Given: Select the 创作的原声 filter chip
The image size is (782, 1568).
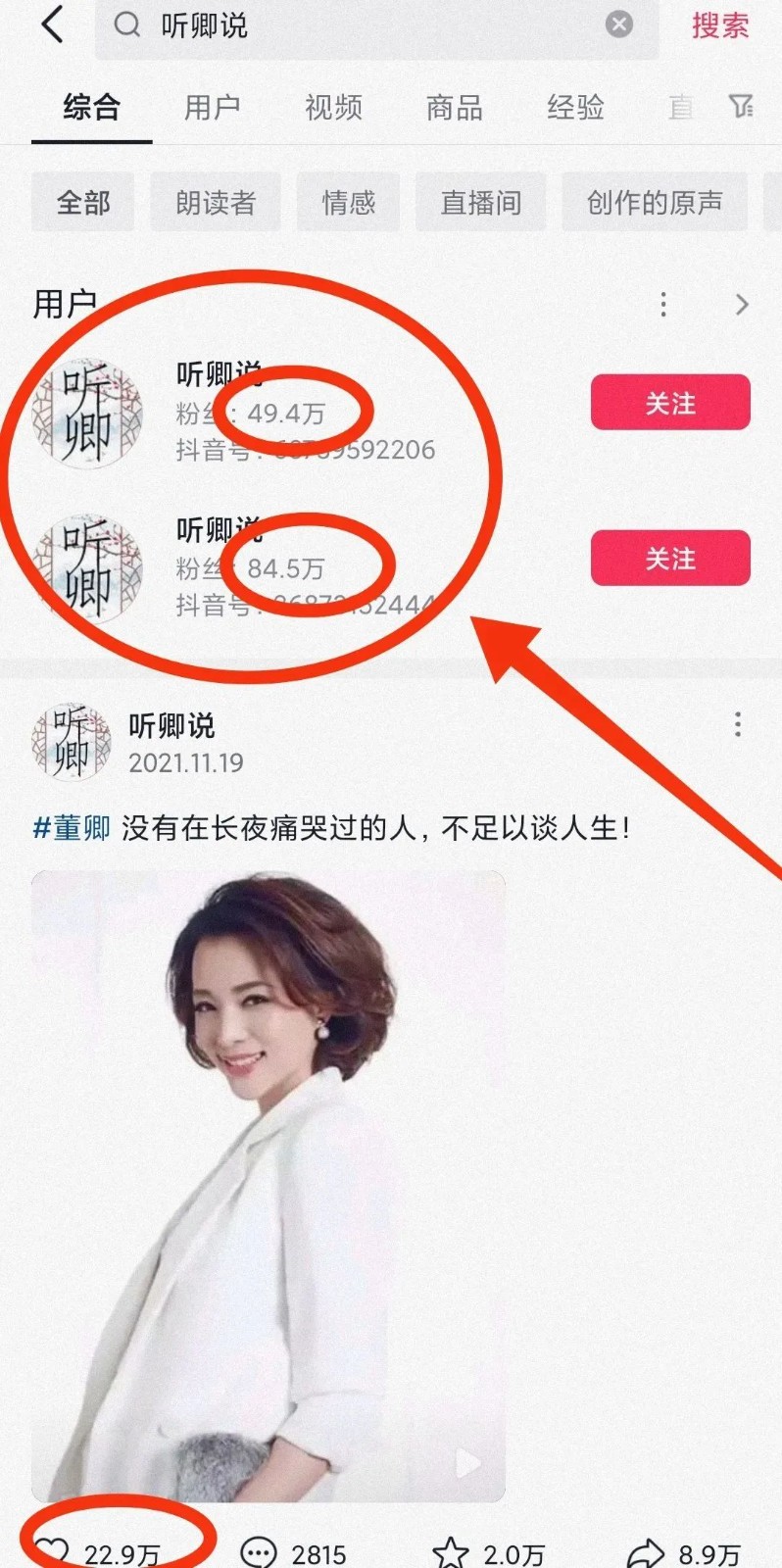Looking at the screenshot, I should coord(654,203).
